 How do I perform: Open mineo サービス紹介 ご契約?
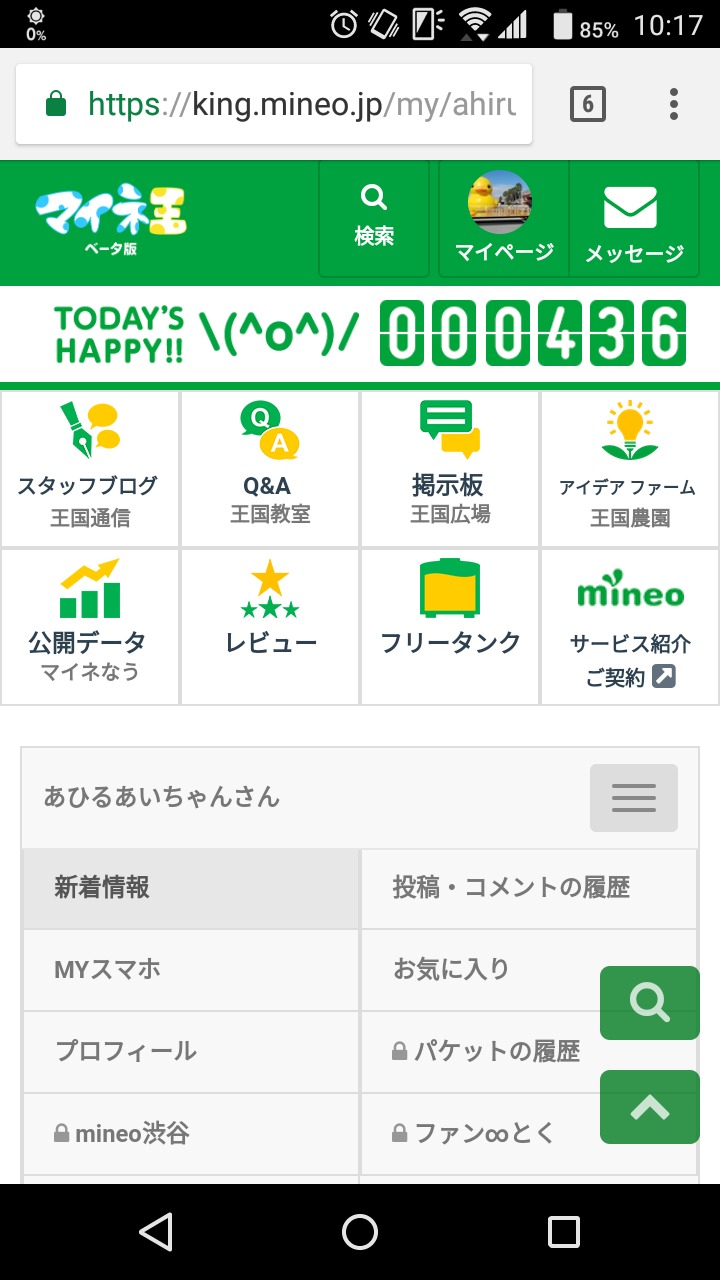click(x=629, y=626)
